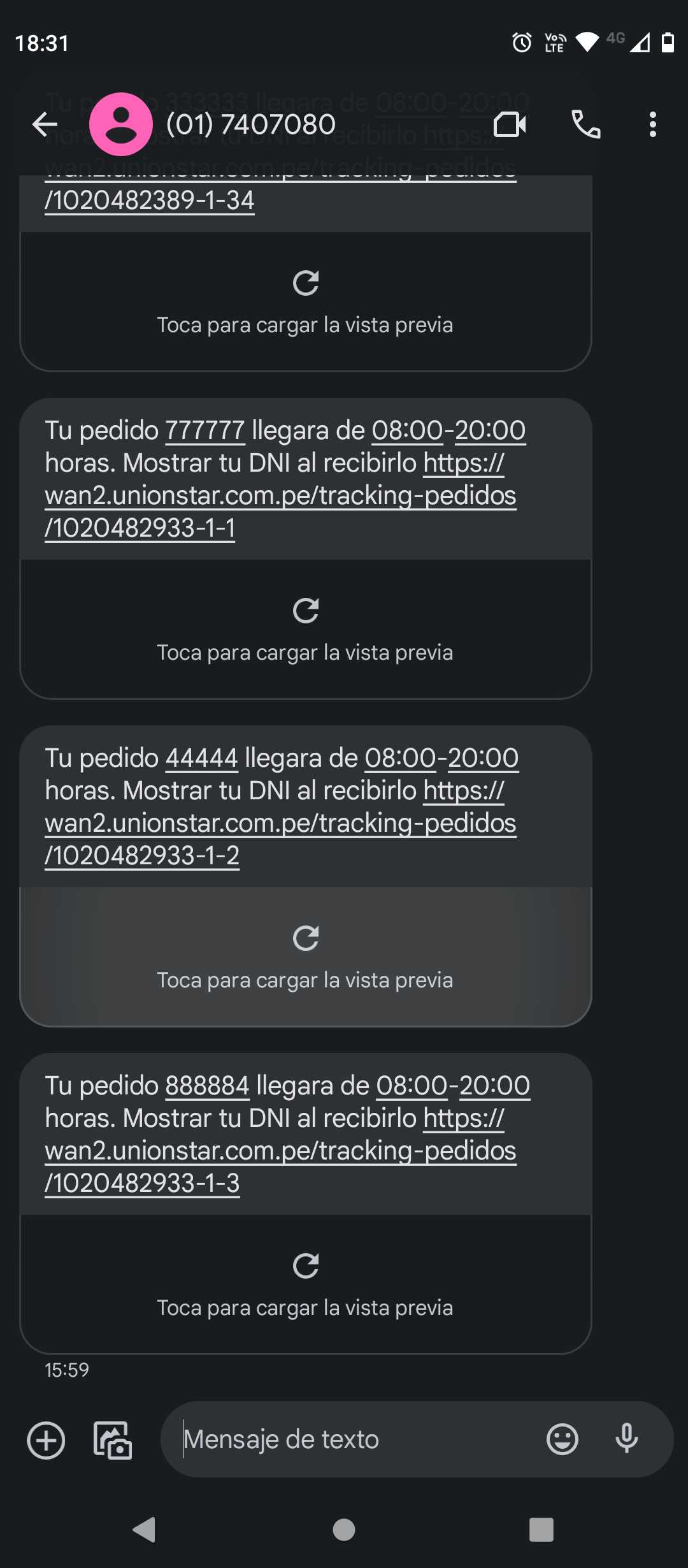Go back to the conversation list
Image resolution: width=688 pixels, height=1568 pixels.
click(45, 124)
